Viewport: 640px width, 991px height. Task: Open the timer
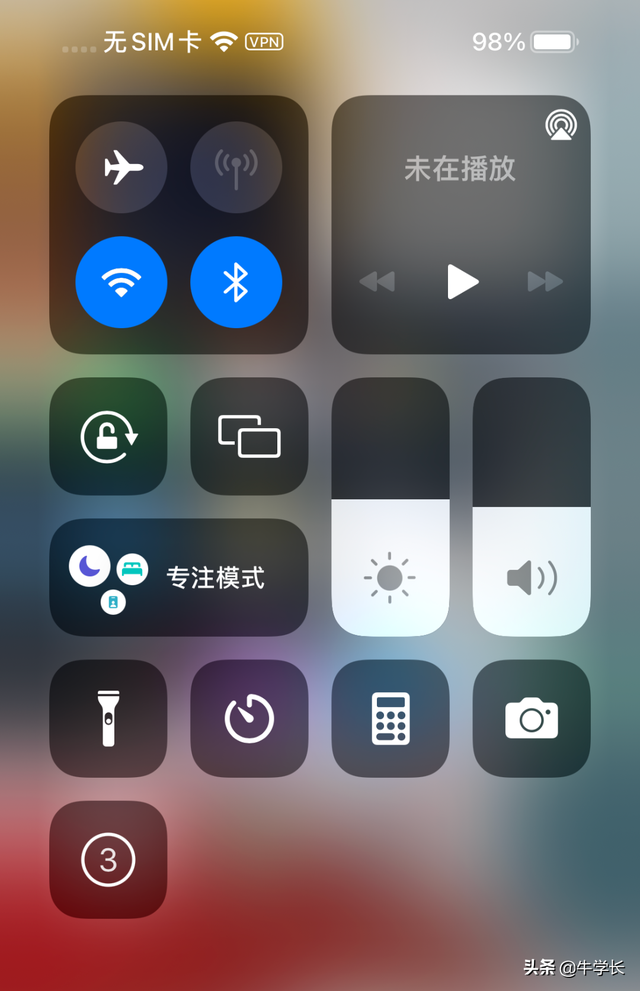click(x=249, y=718)
